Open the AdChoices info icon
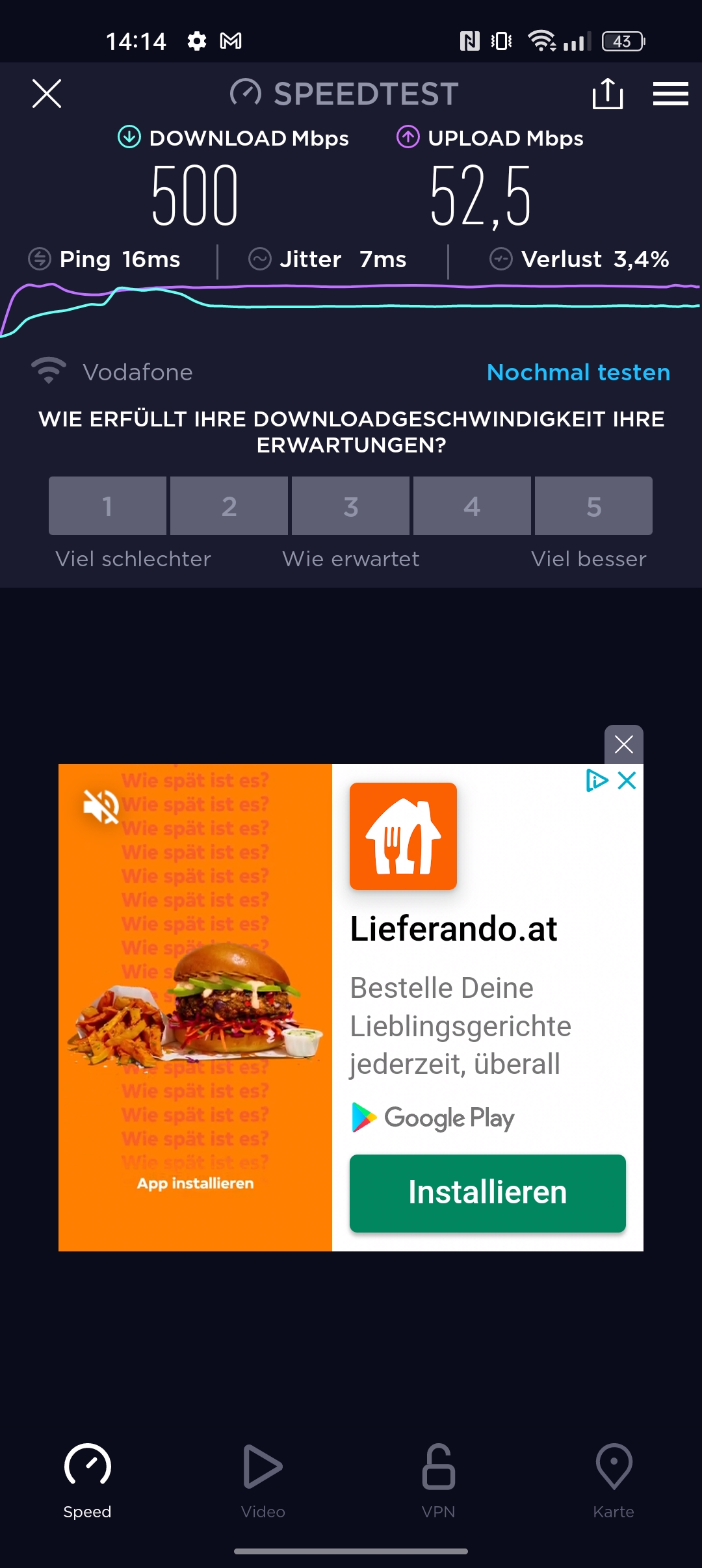Image resolution: width=702 pixels, height=1568 pixels. tap(597, 780)
